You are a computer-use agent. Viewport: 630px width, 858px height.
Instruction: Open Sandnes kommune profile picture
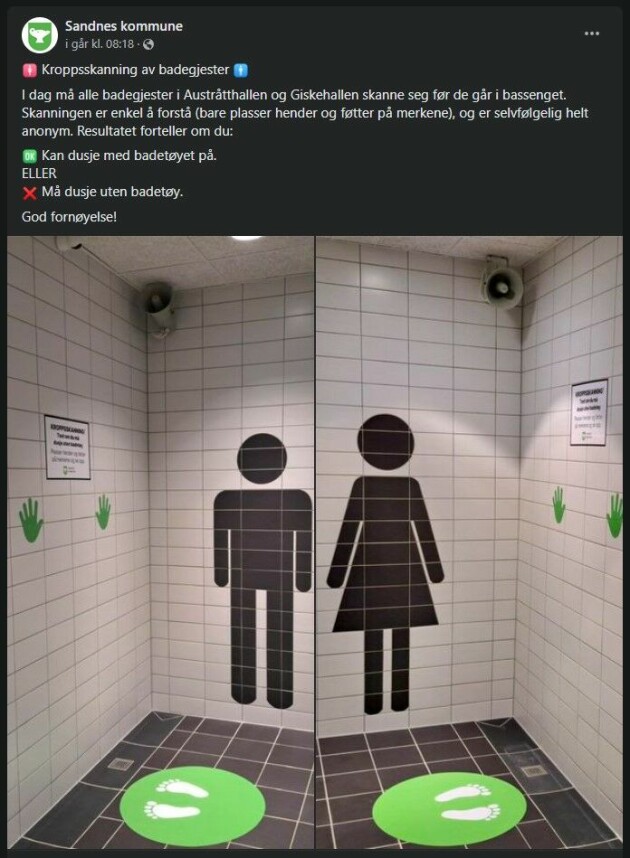coord(39,34)
